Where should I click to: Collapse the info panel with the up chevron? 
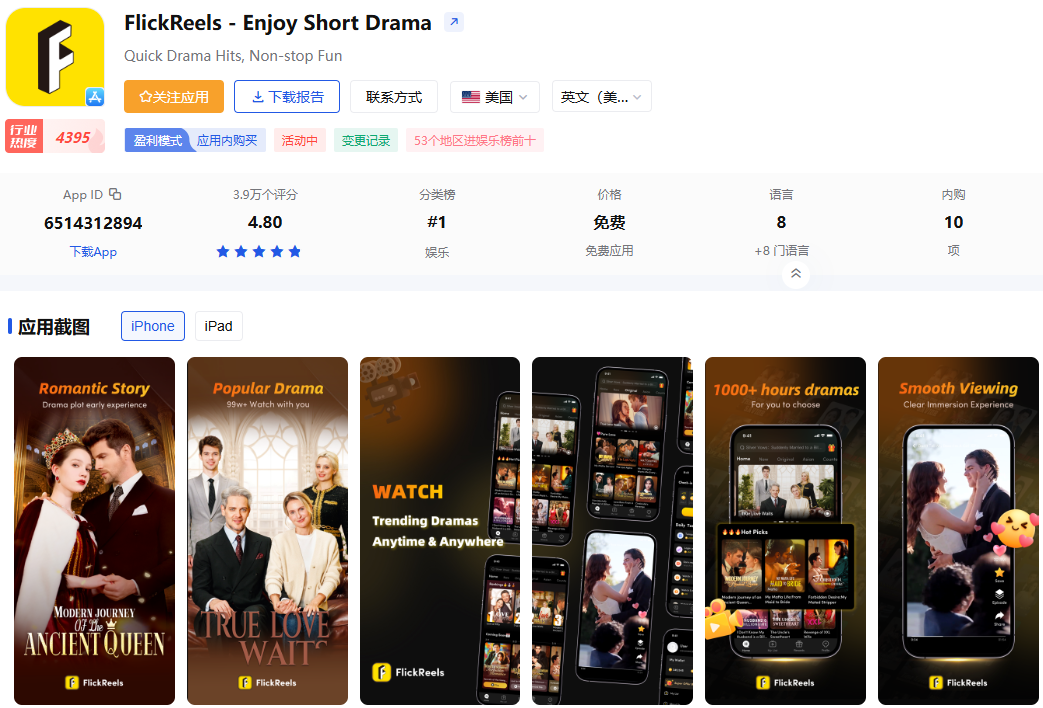click(x=796, y=273)
